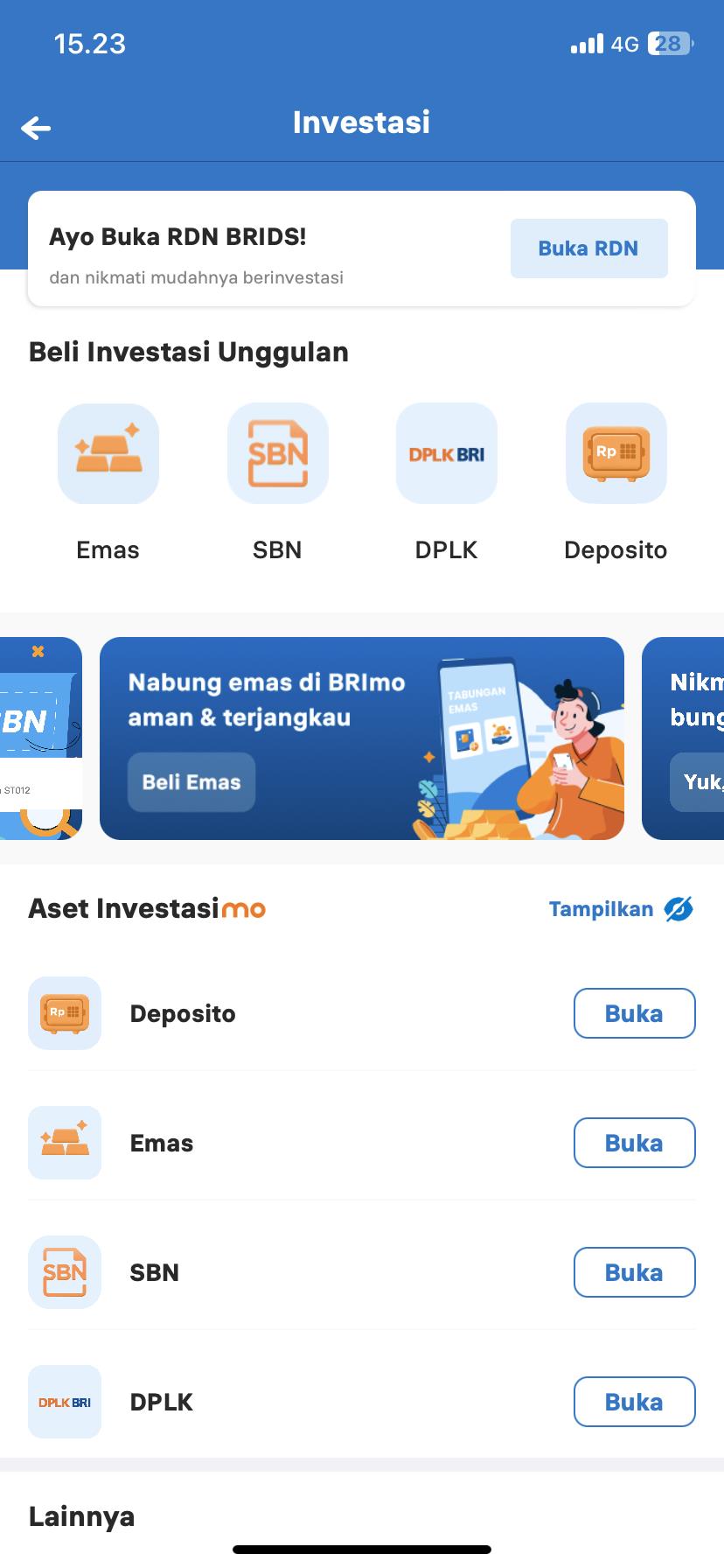Screen dimensions: 724x1568
Task: Tap the SBN icon in the asset list
Action: (x=65, y=1272)
